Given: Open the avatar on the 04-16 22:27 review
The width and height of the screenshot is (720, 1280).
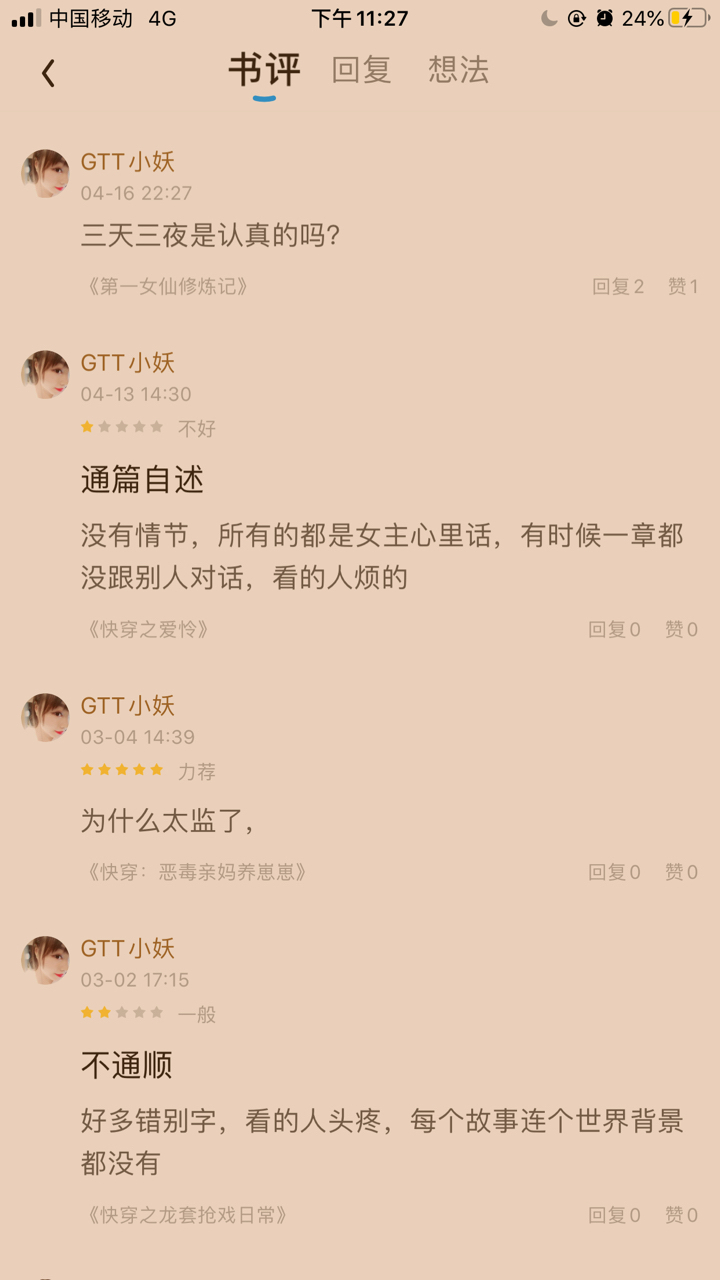Looking at the screenshot, I should click(x=45, y=174).
